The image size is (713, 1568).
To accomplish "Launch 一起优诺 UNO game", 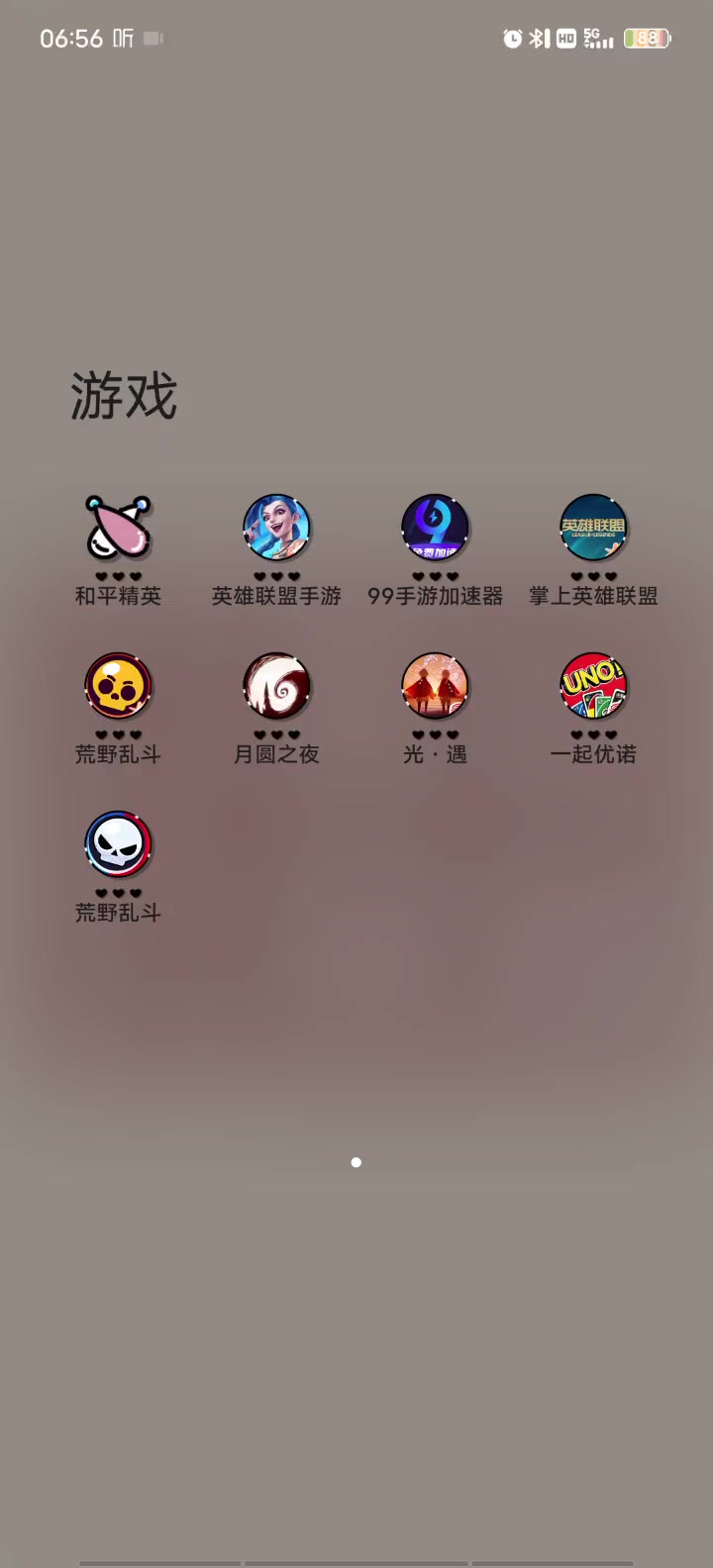I will pos(593,687).
